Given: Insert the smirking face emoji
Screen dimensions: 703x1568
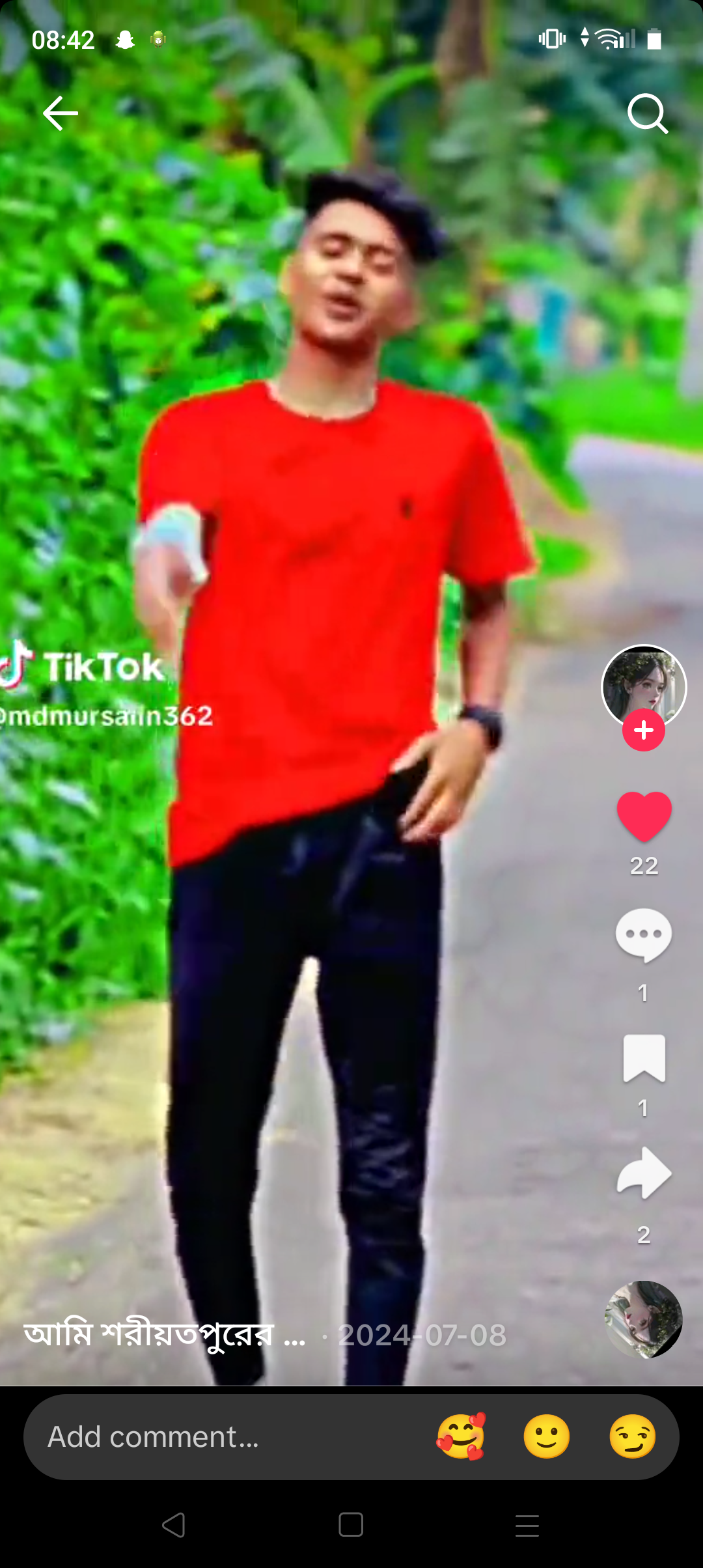Looking at the screenshot, I should point(632,1436).
